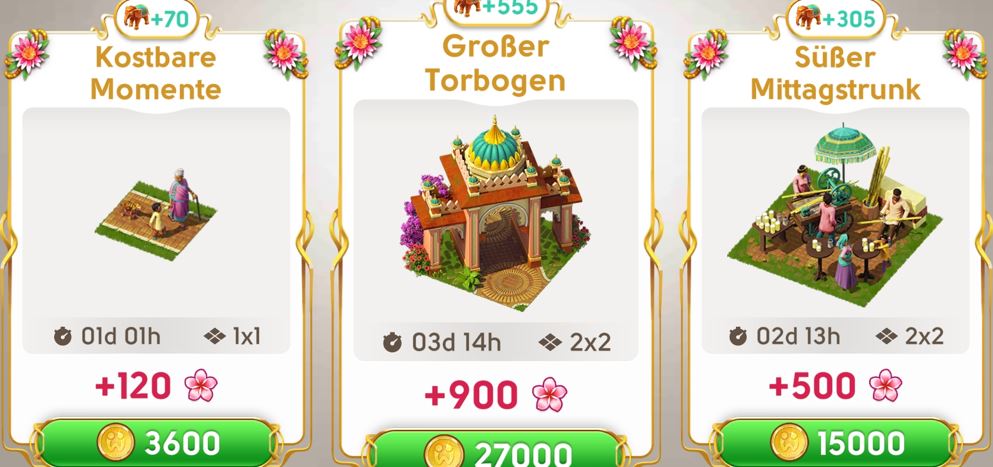Buy Kostbare Momente for 3600 coins
The width and height of the screenshot is (993, 467).
point(155,443)
